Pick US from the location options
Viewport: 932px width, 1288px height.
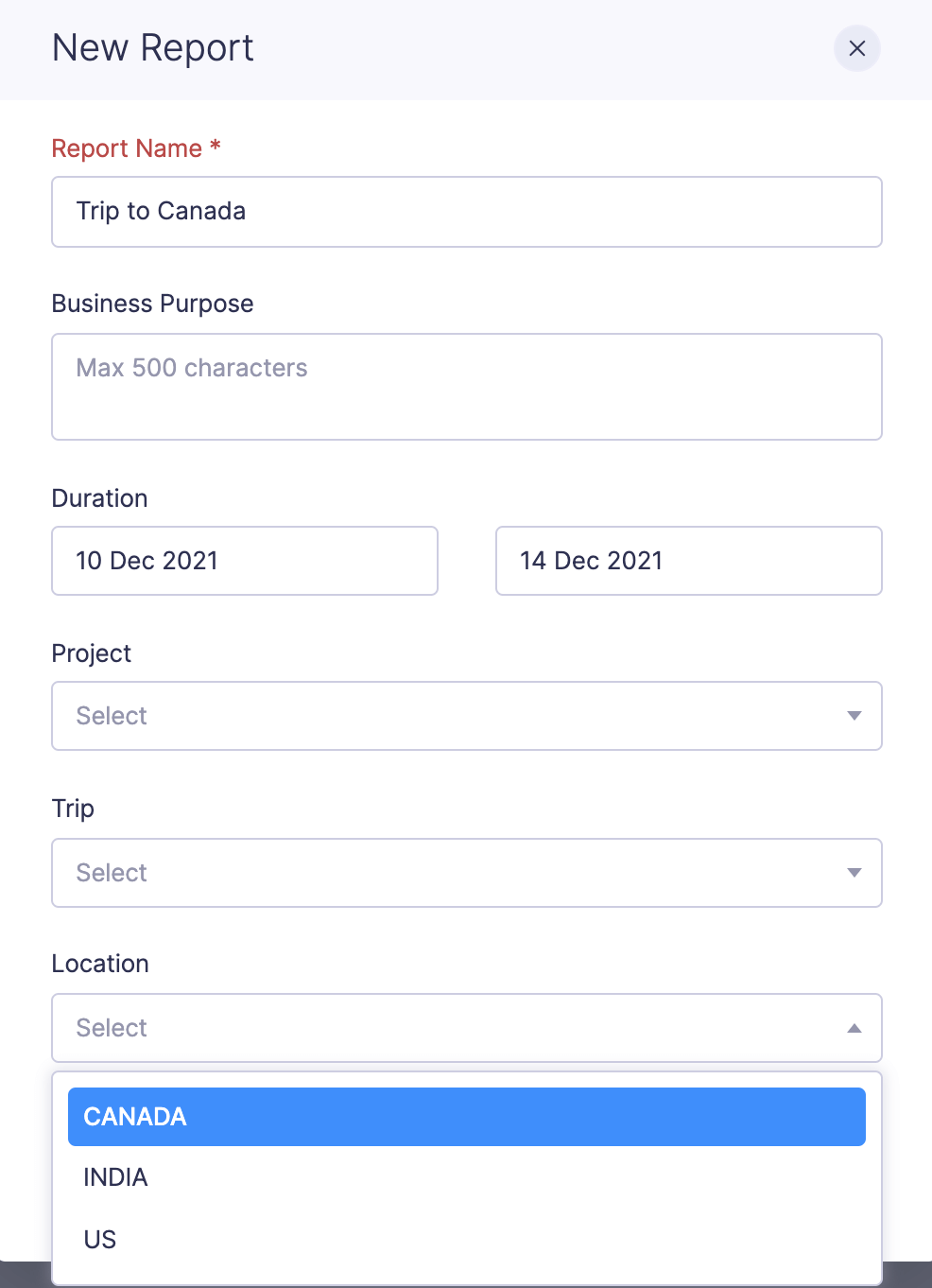[x=467, y=1239]
